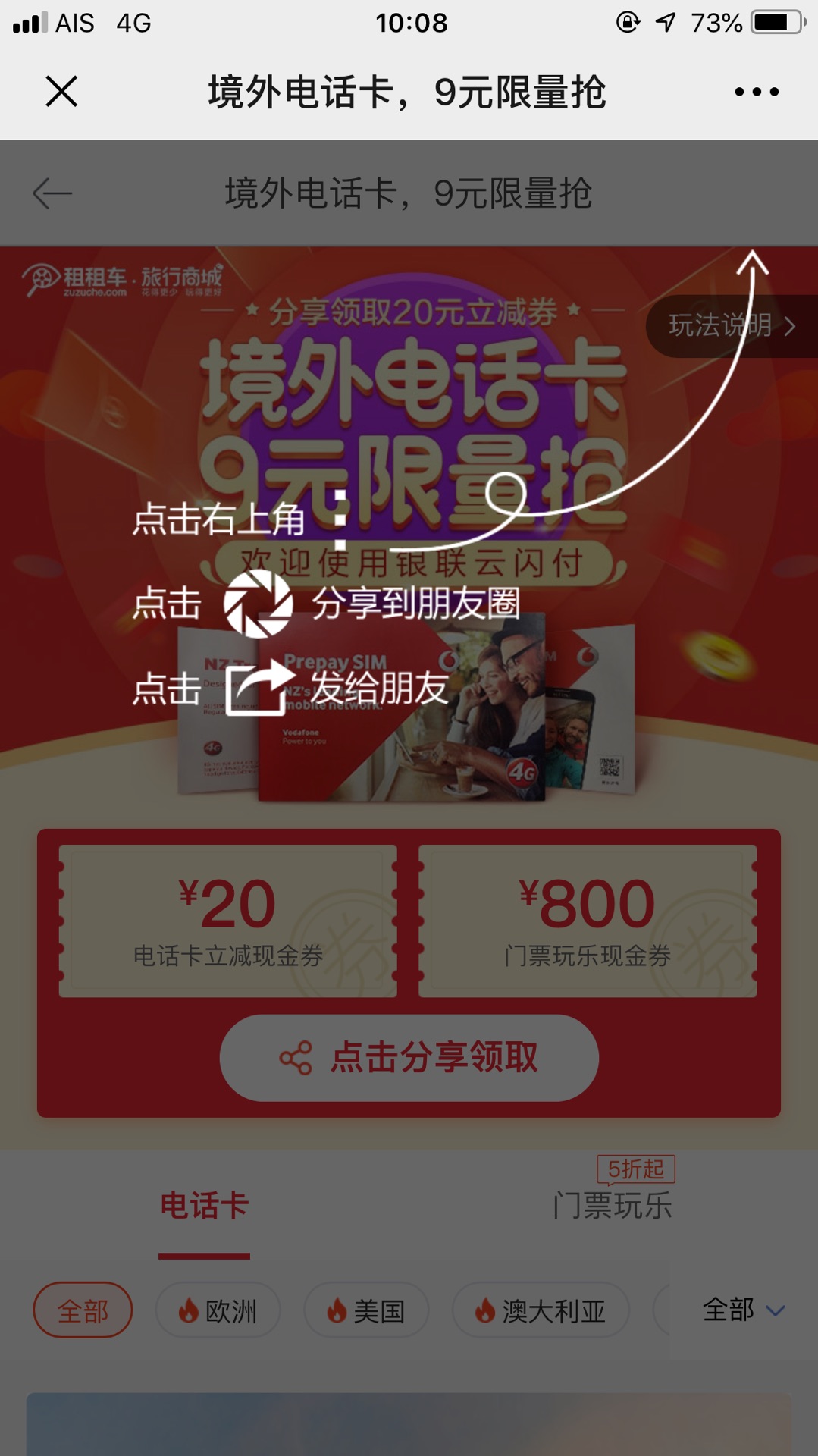The height and width of the screenshot is (1456, 818).
Task: Go back with the left arrow
Action: tap(52, 193)
